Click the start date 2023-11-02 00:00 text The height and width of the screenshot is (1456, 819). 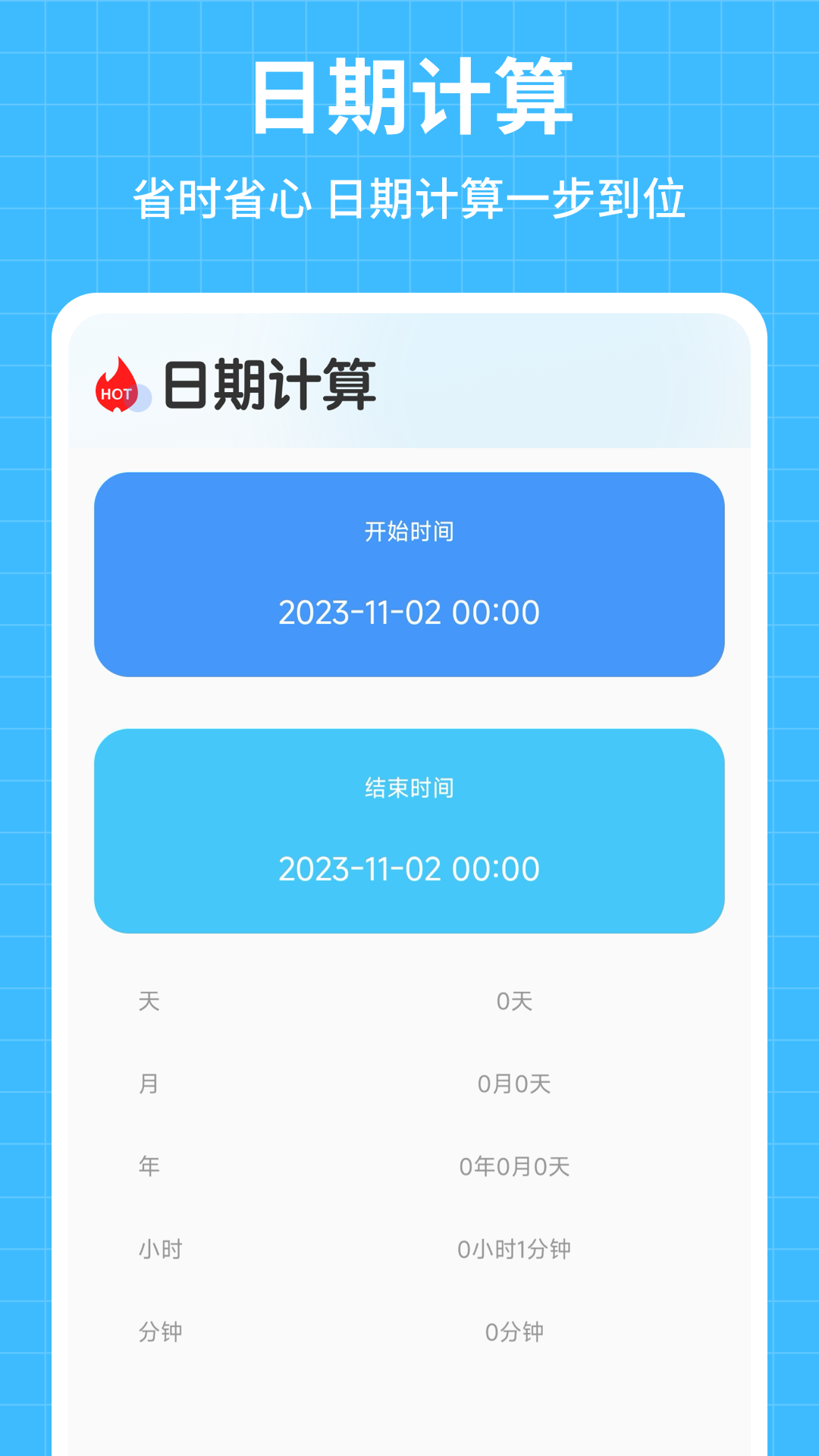click(409, 612)
